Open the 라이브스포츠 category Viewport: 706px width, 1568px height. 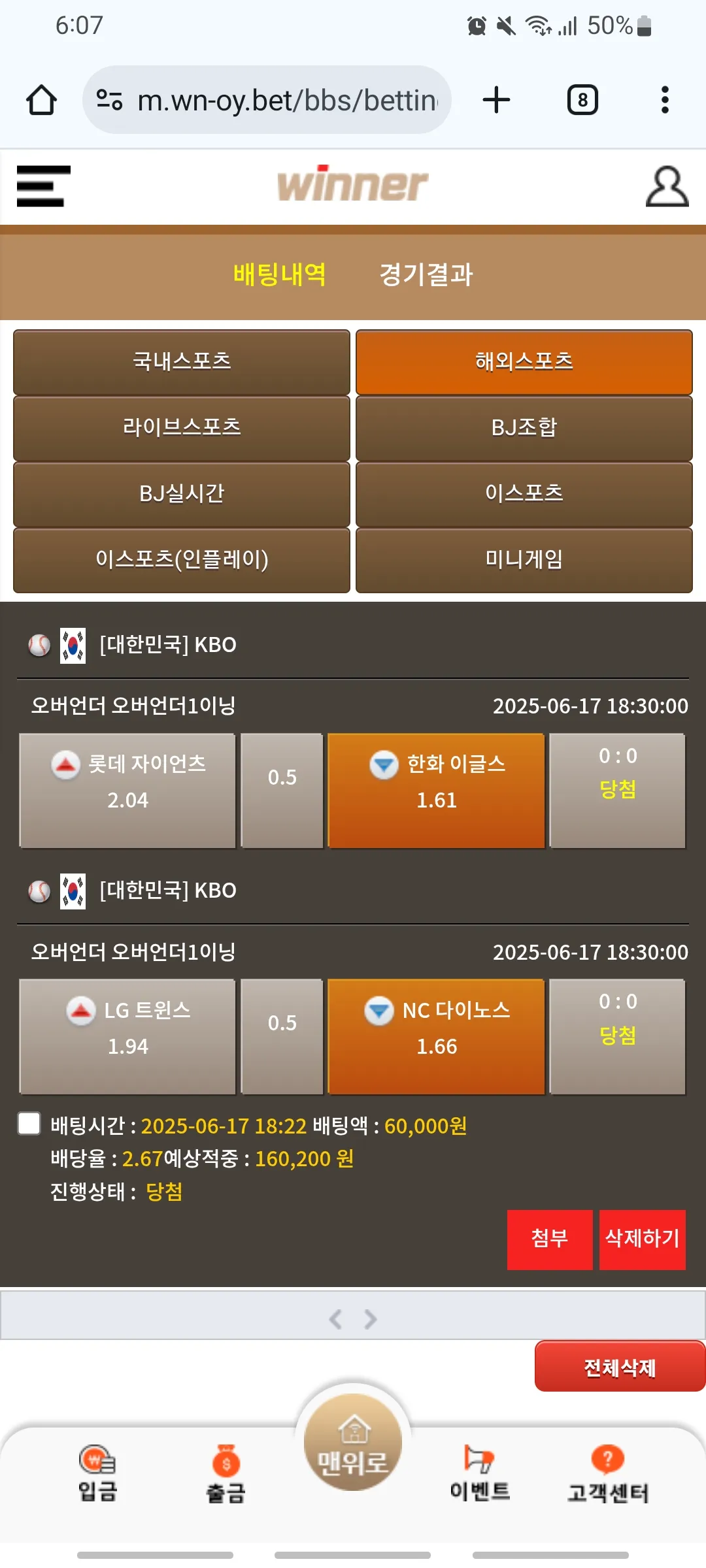[182, 428]
